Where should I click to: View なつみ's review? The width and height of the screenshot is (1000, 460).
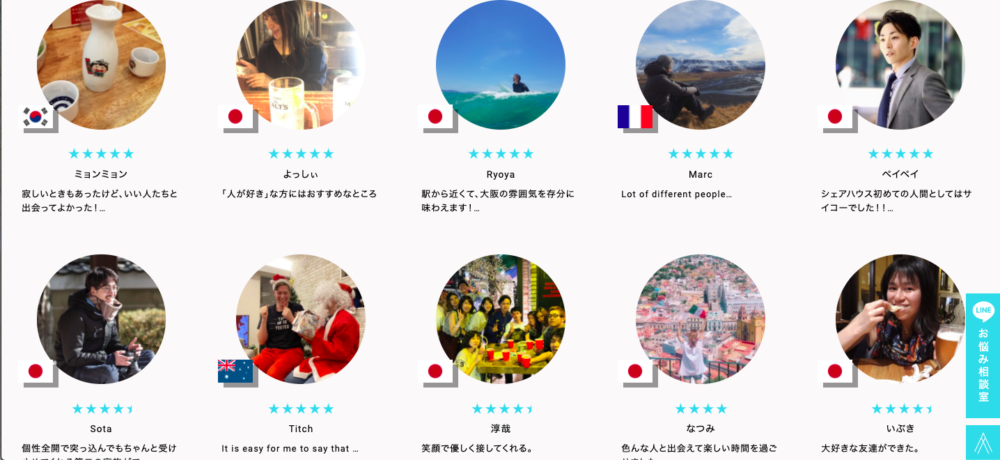pyautogui.click(x=700, y=320)
